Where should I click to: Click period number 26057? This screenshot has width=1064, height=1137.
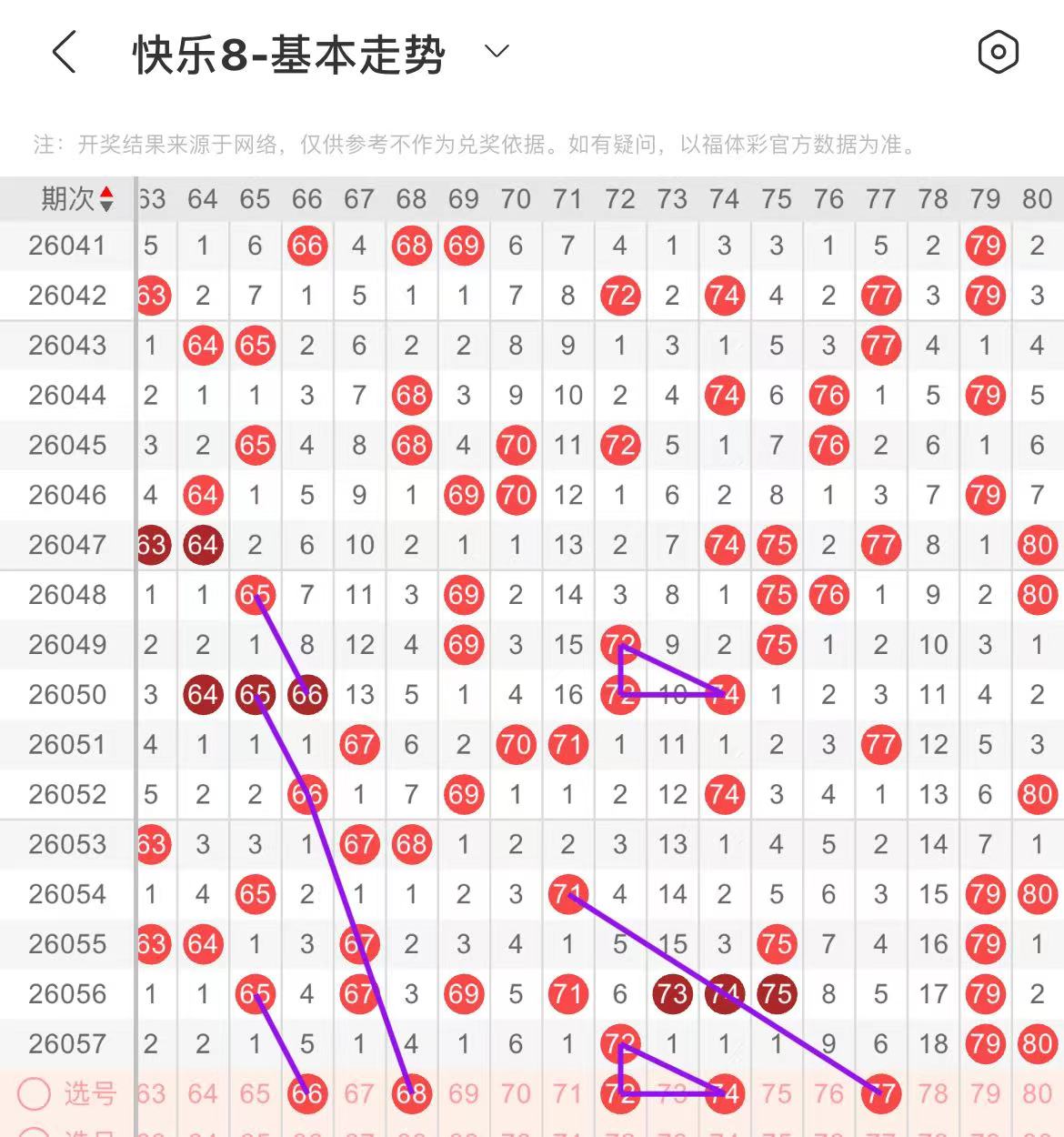pyautogui.click(x=68, y=1043)
